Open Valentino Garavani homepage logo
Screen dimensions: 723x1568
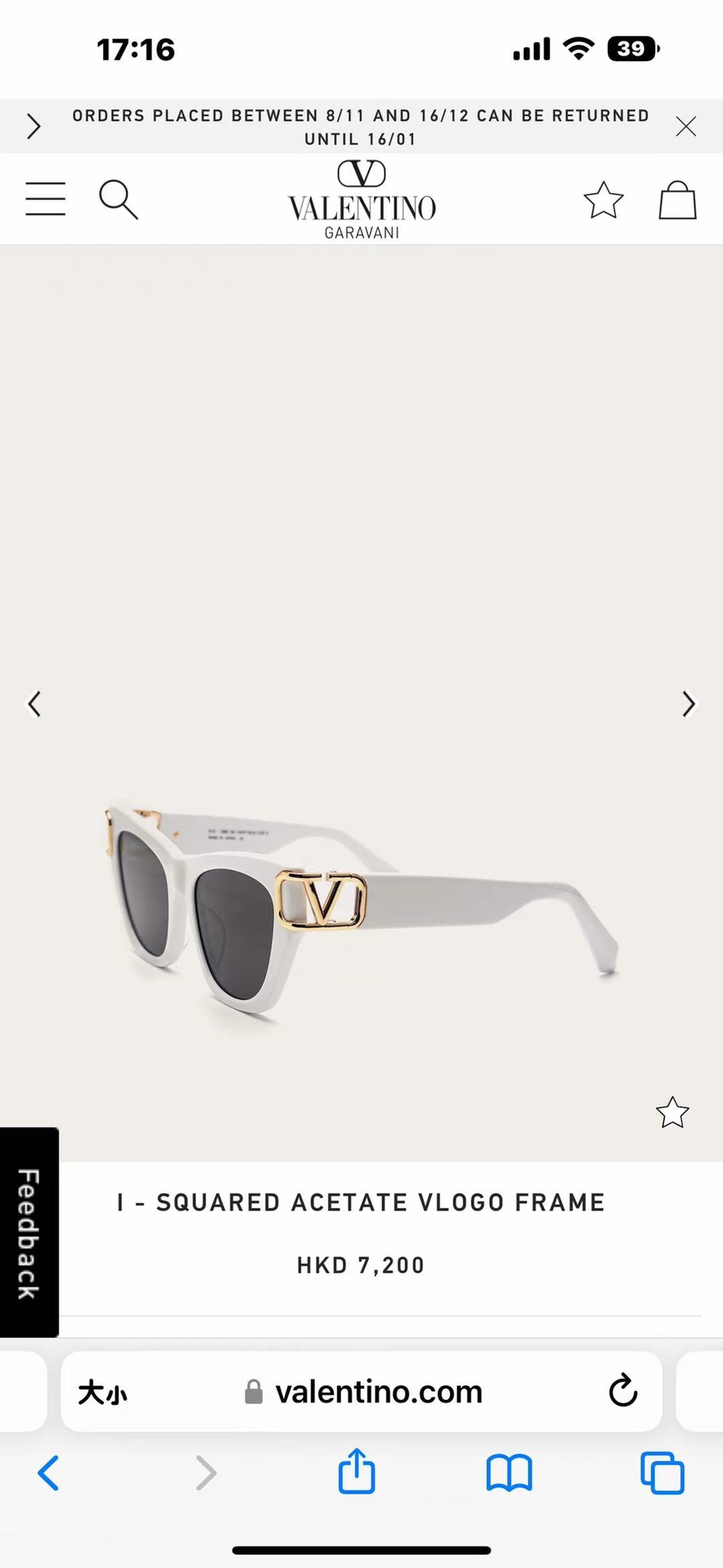tap(361, 200)
